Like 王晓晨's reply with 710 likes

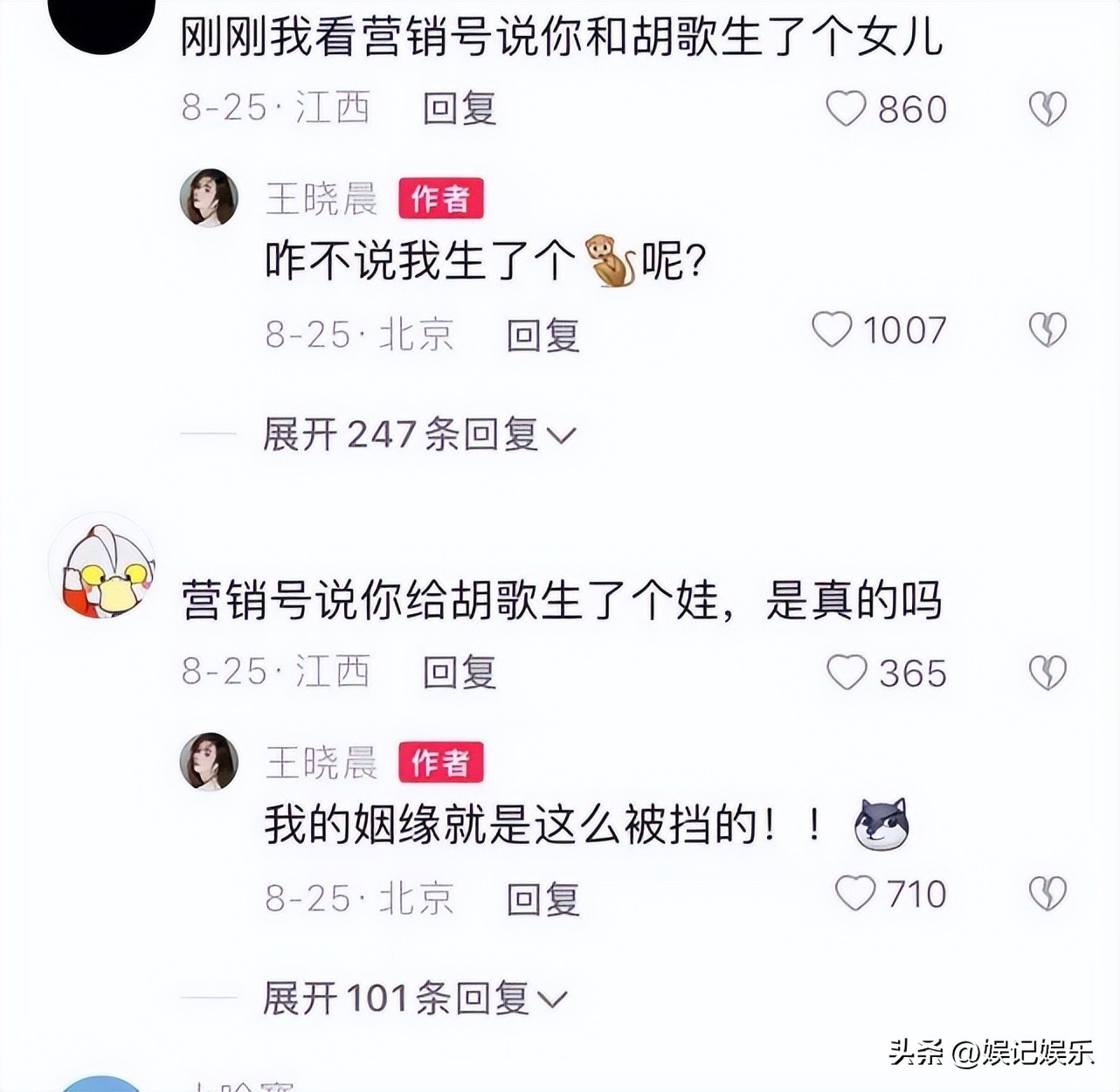(x=855, y=894)
